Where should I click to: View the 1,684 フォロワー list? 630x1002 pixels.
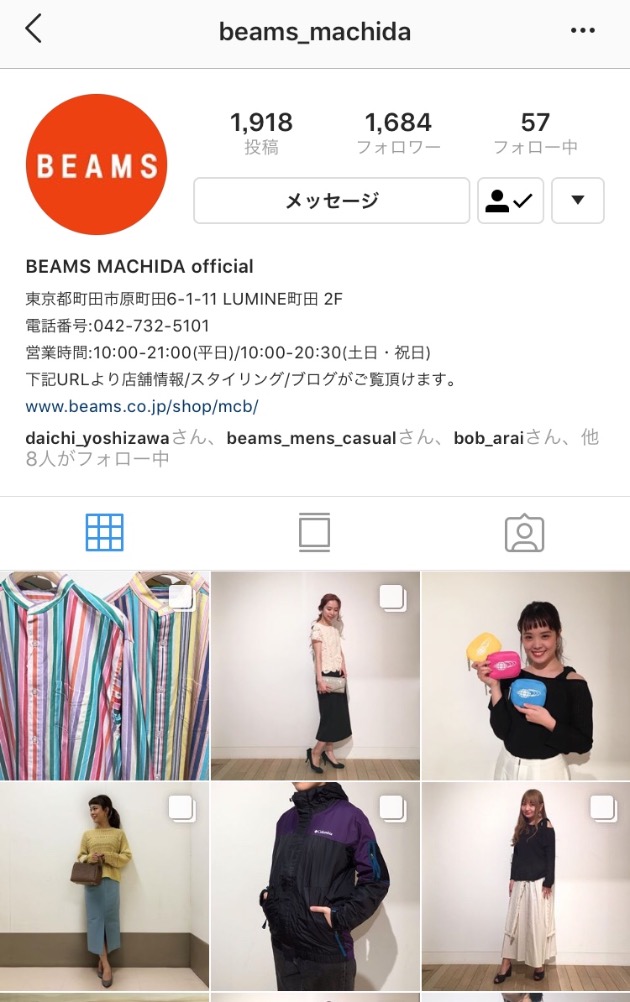pos(398,133)
